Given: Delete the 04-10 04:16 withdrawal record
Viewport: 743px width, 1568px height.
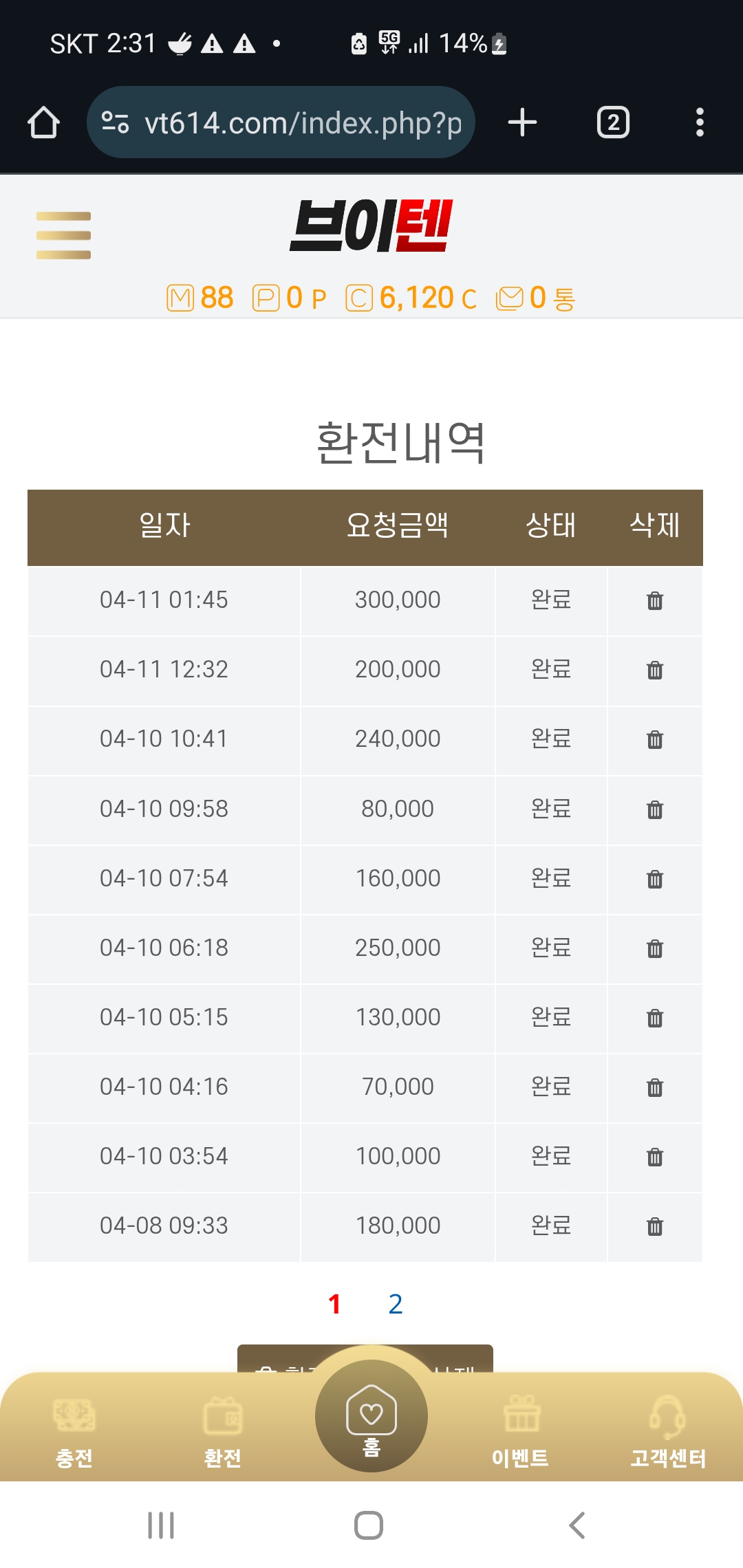Looking at the screenshot, I should pos(655,1087).
